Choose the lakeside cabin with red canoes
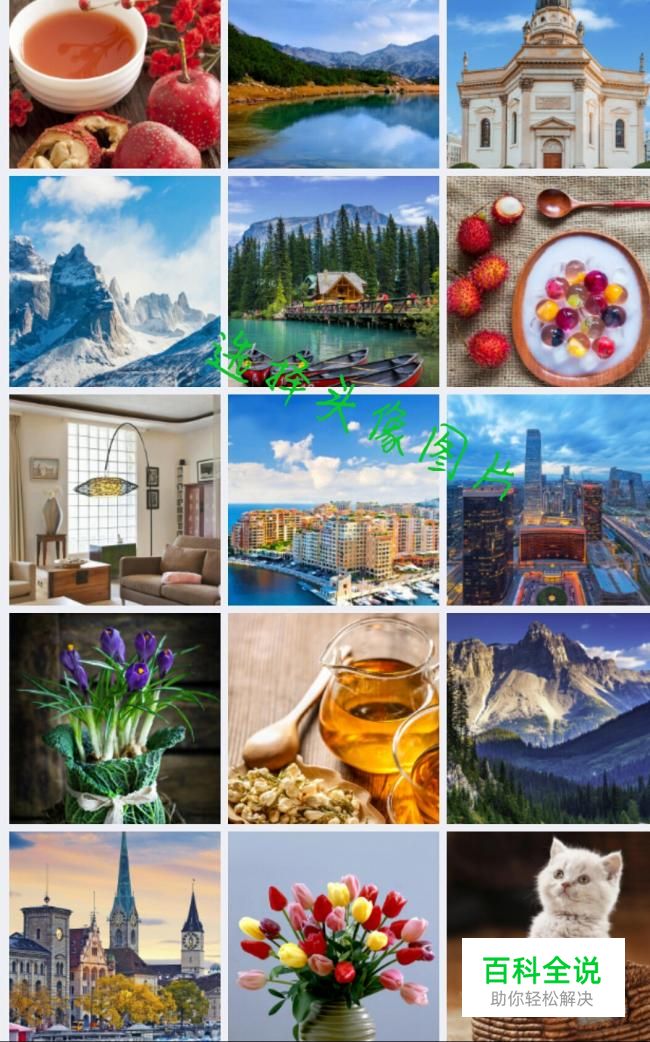This screenshot has width=650, height=1042. 333,281
